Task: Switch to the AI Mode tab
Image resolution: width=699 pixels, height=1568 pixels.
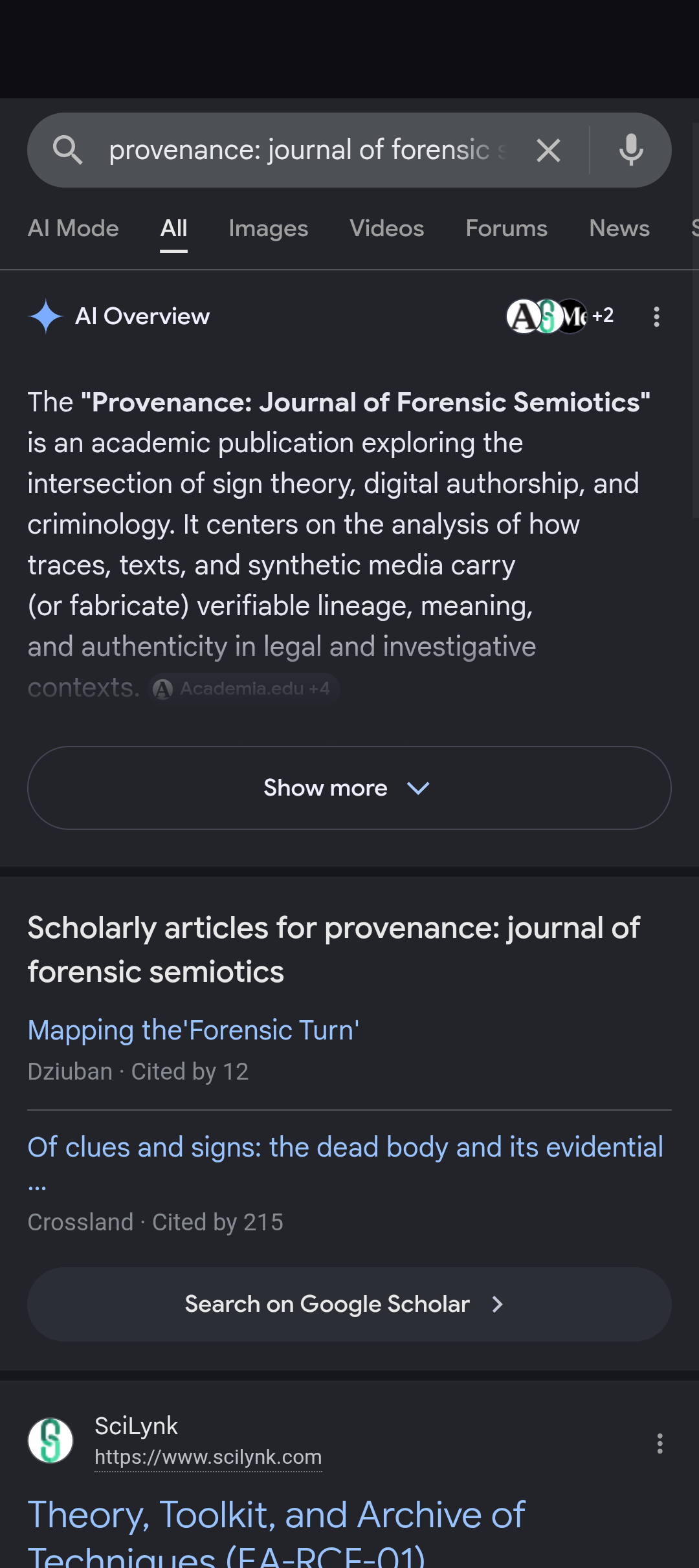Action: point(73,228)
